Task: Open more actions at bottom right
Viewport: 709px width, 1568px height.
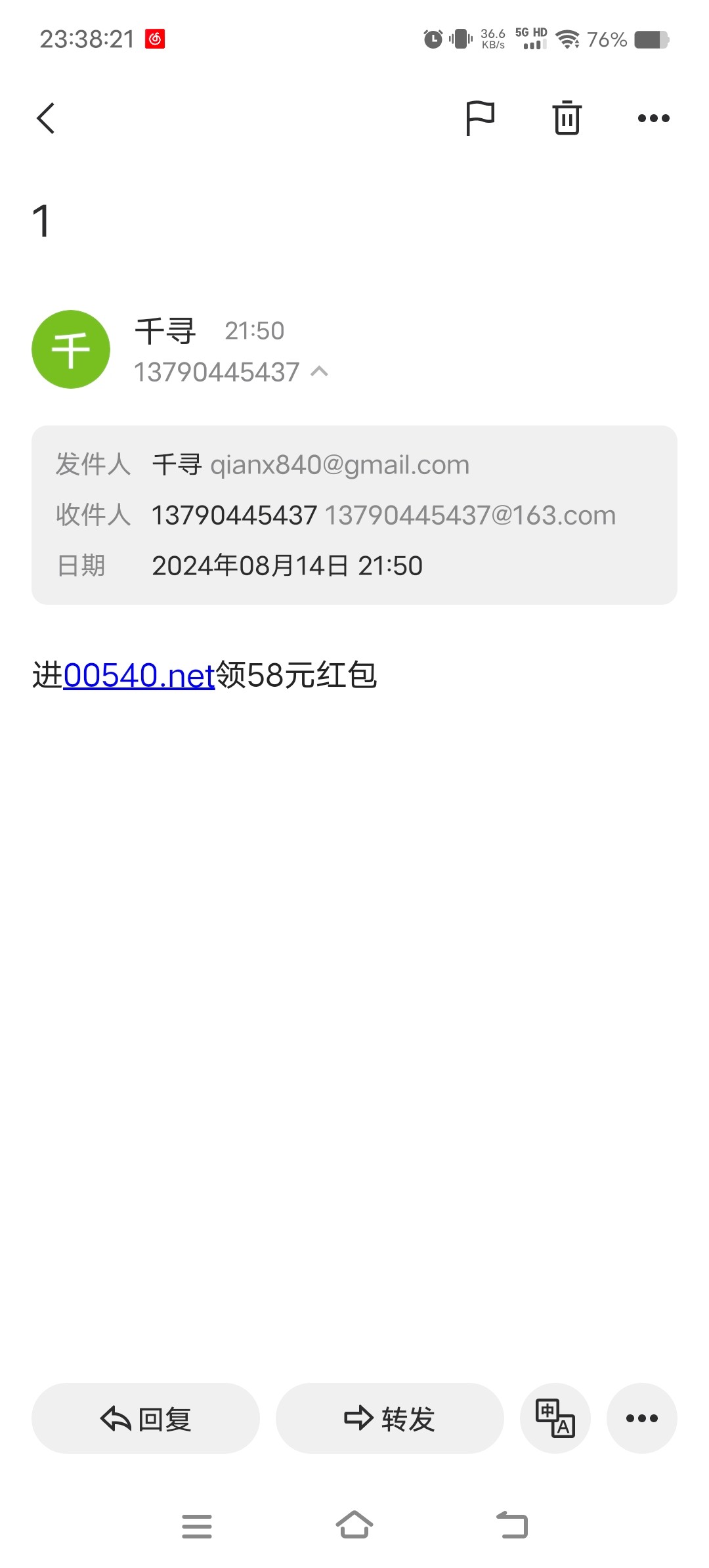Action: (x=642, y=1418)
